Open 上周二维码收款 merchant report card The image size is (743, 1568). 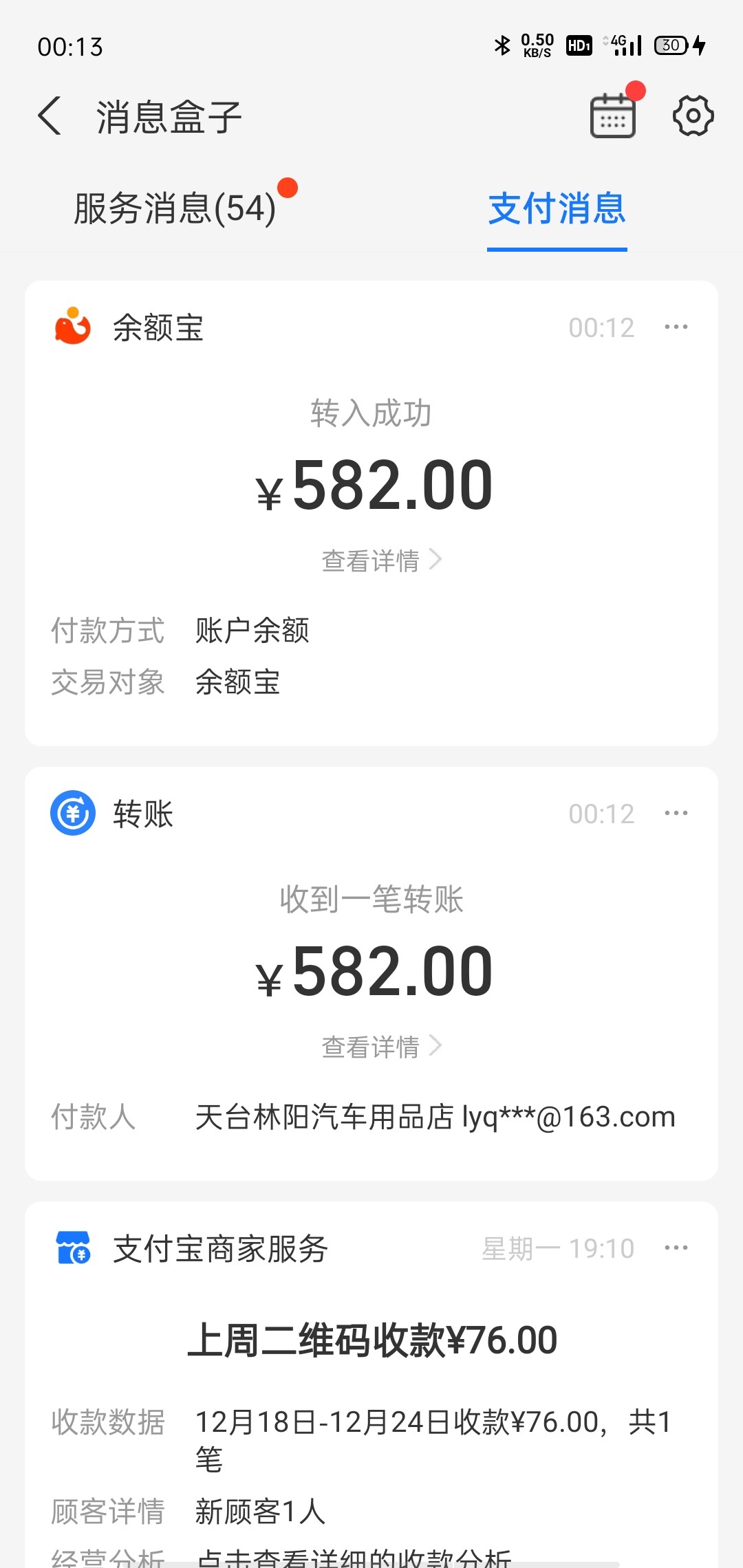tap(371, 1341)
